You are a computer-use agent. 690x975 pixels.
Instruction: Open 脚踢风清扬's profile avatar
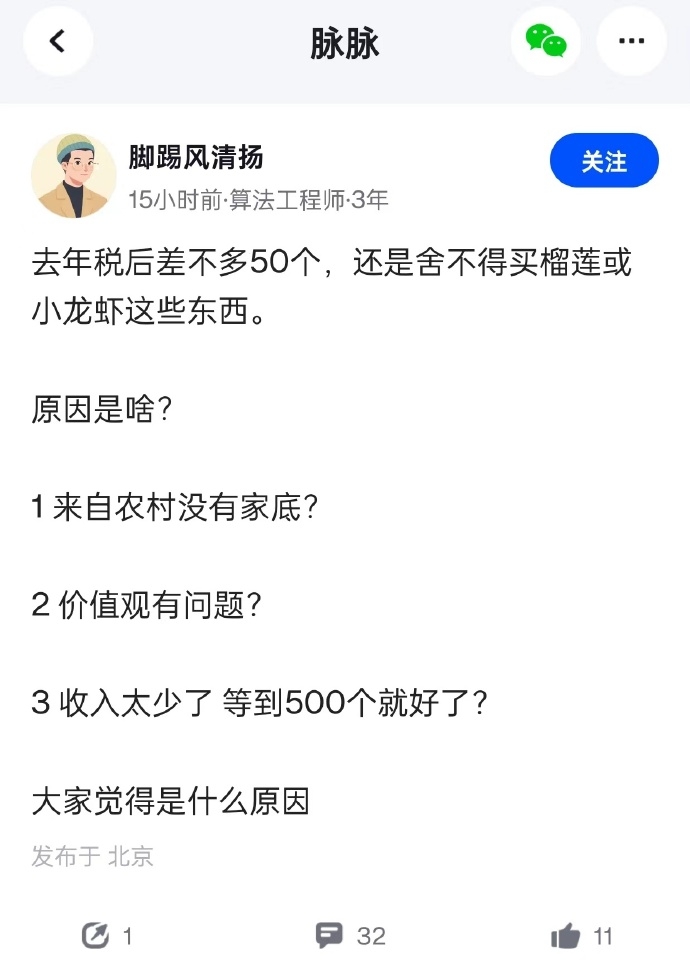[x=74, y=175]
